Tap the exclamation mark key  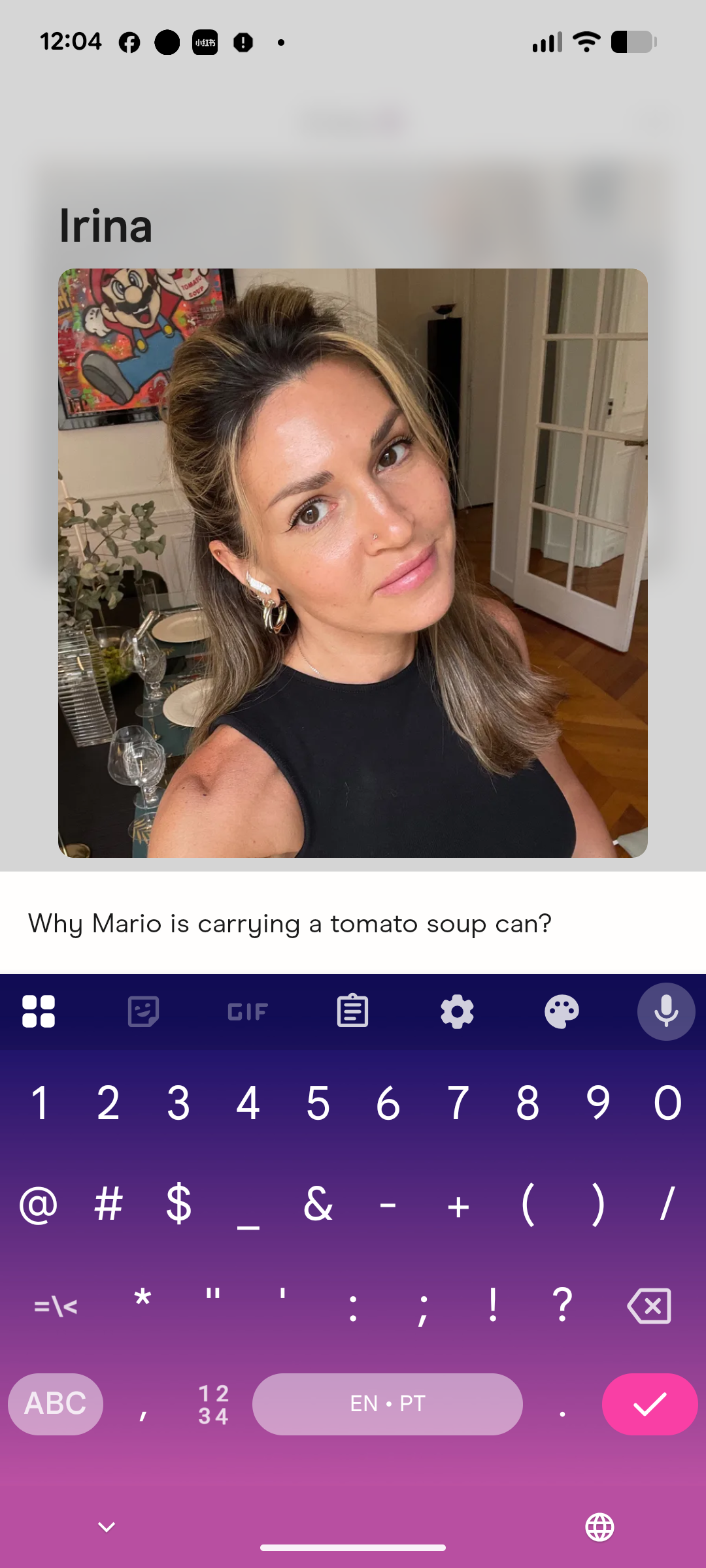(x=492, y=1305)
